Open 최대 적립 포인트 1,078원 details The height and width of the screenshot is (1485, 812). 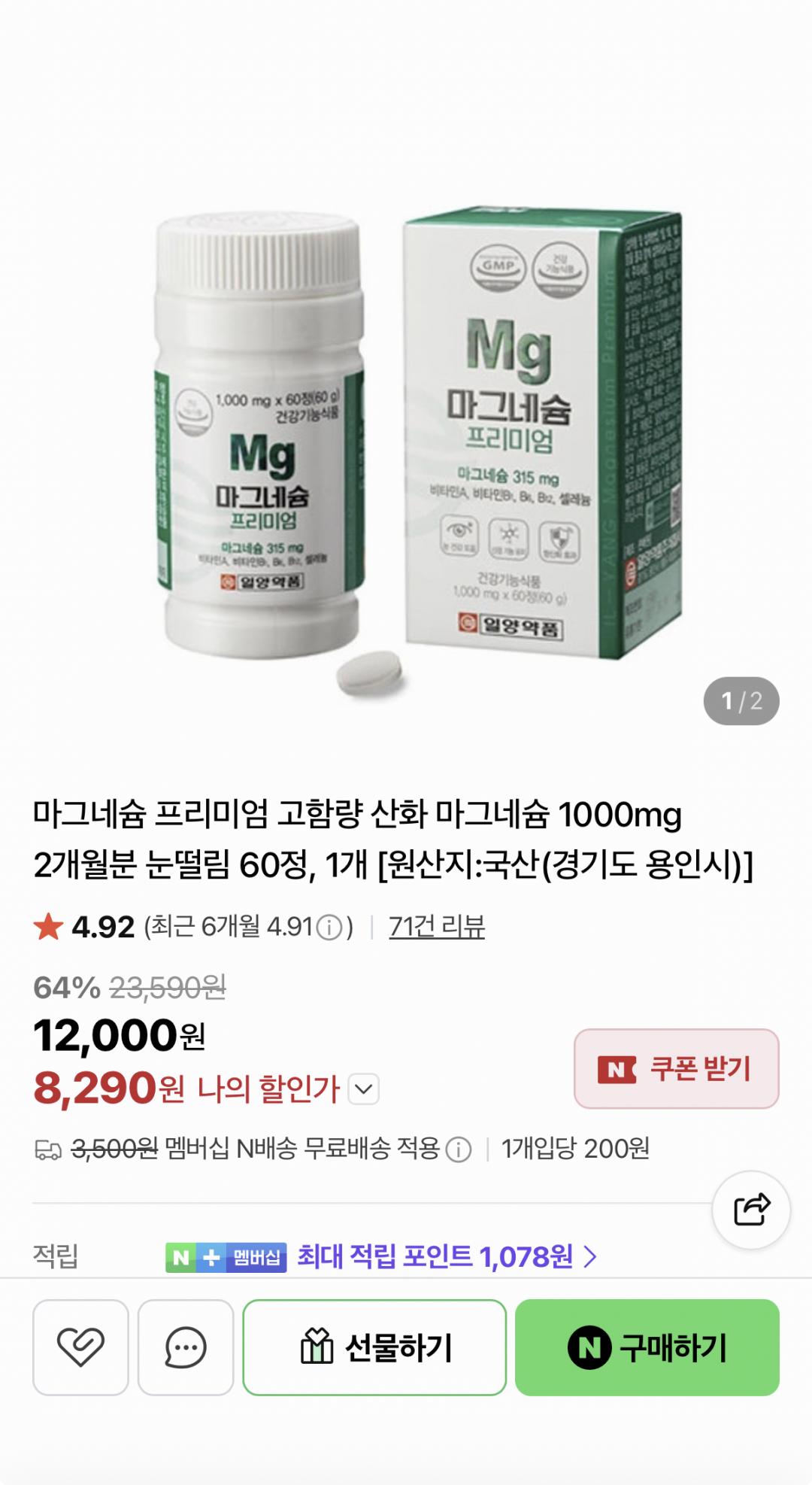click(x=447, y=1256)
